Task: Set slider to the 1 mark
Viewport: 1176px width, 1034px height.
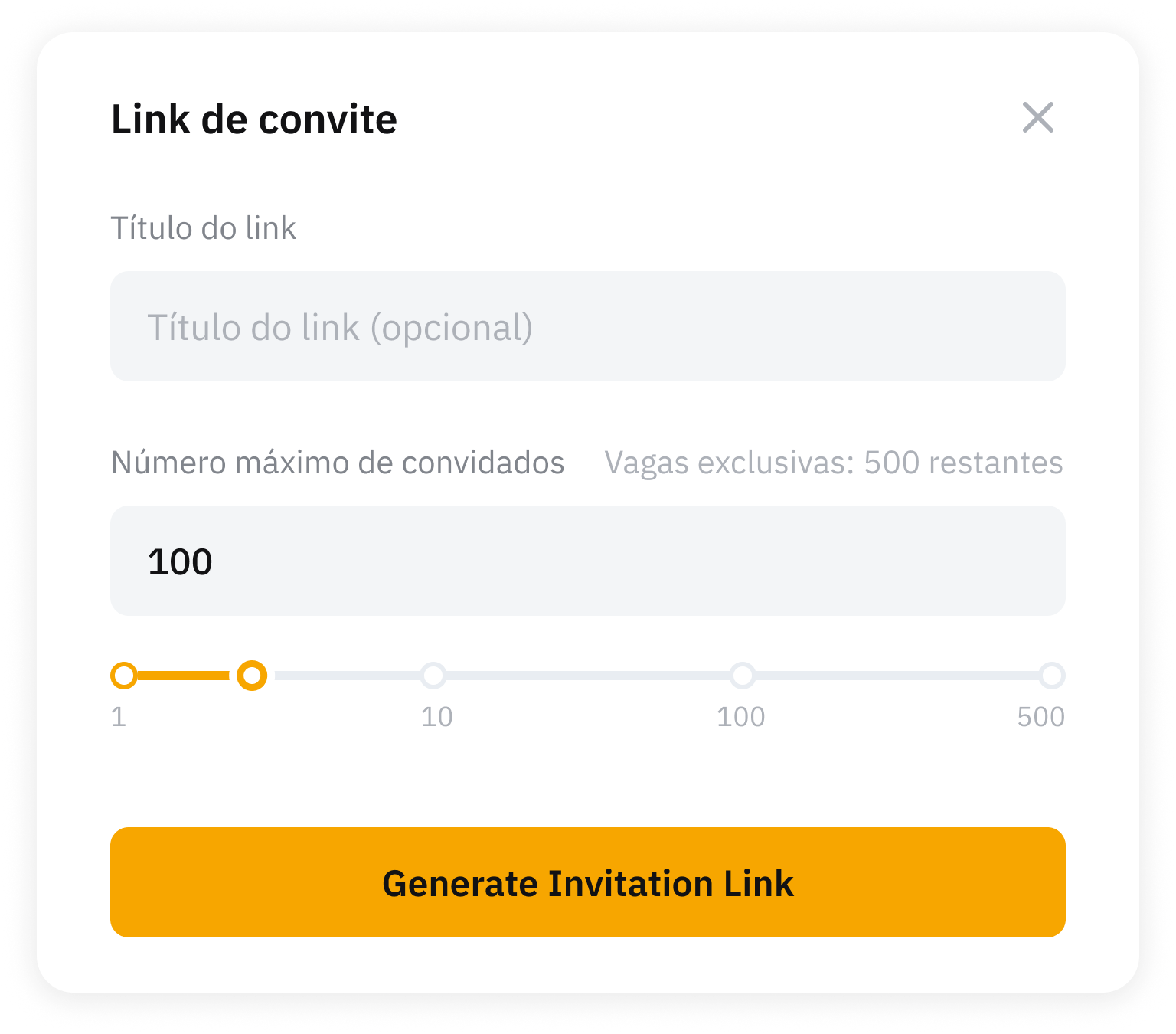Action: pyautogui.click(x=124, y=676)
